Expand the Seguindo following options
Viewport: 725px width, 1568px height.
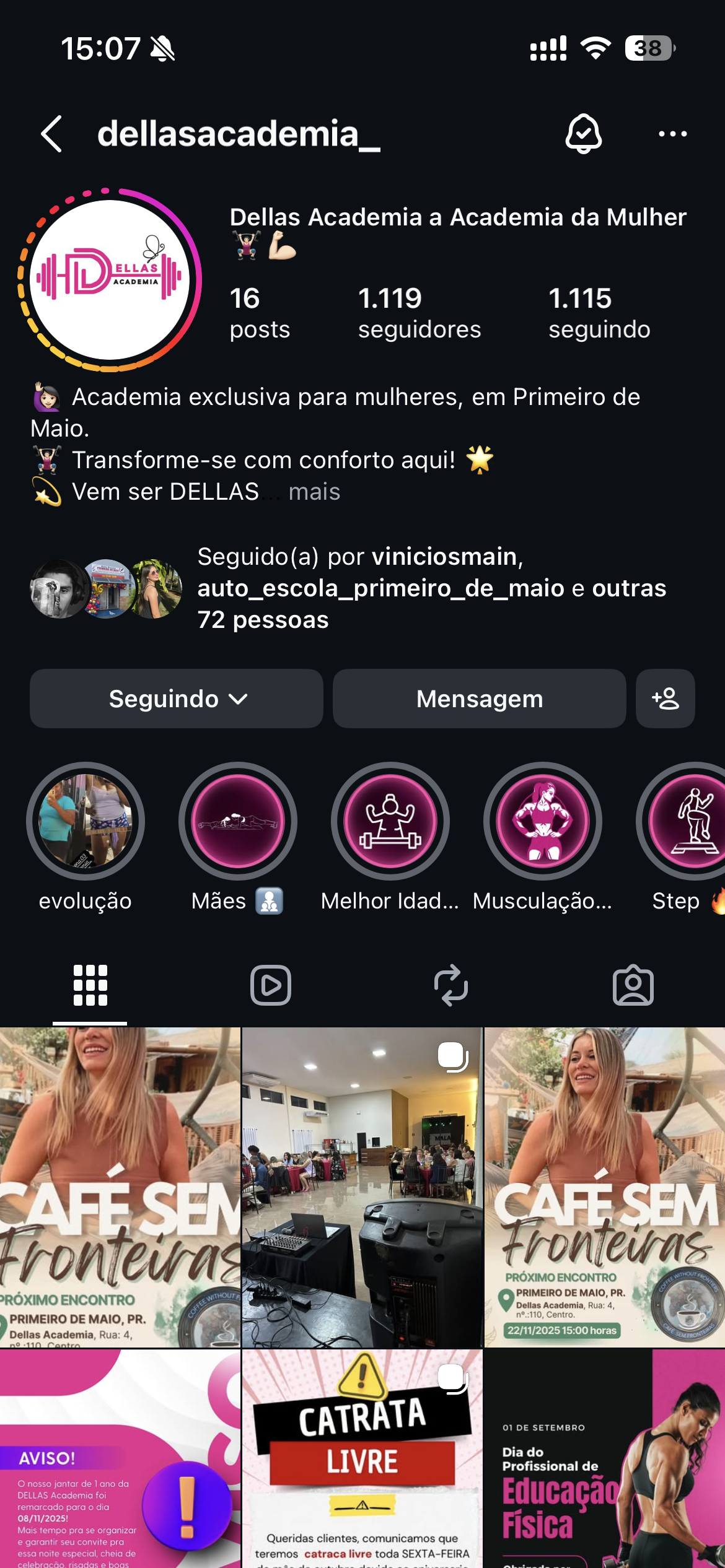coord(175,699)
